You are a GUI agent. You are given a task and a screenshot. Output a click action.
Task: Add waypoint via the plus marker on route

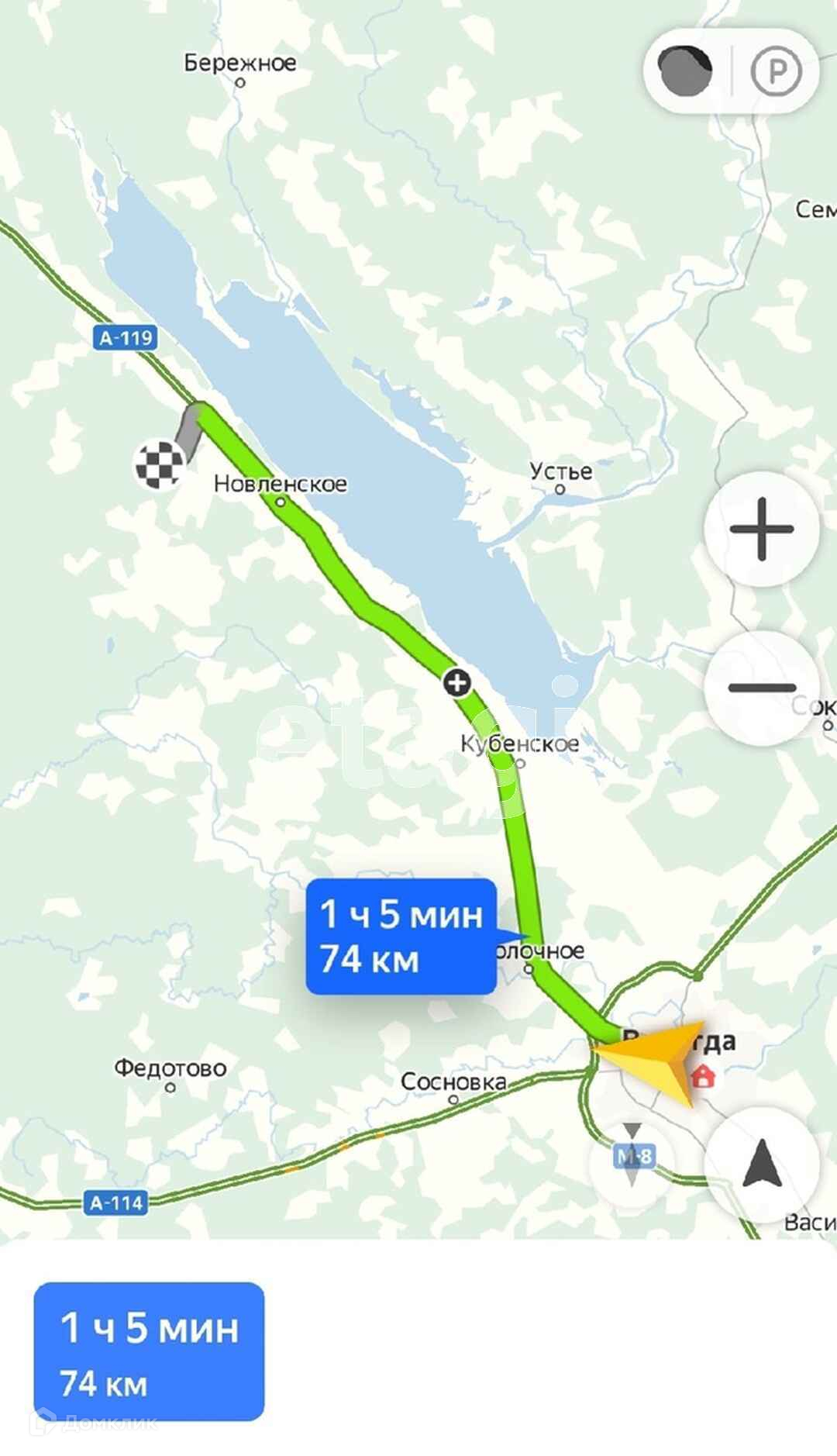pyautogui.click(x=457, y=683)
